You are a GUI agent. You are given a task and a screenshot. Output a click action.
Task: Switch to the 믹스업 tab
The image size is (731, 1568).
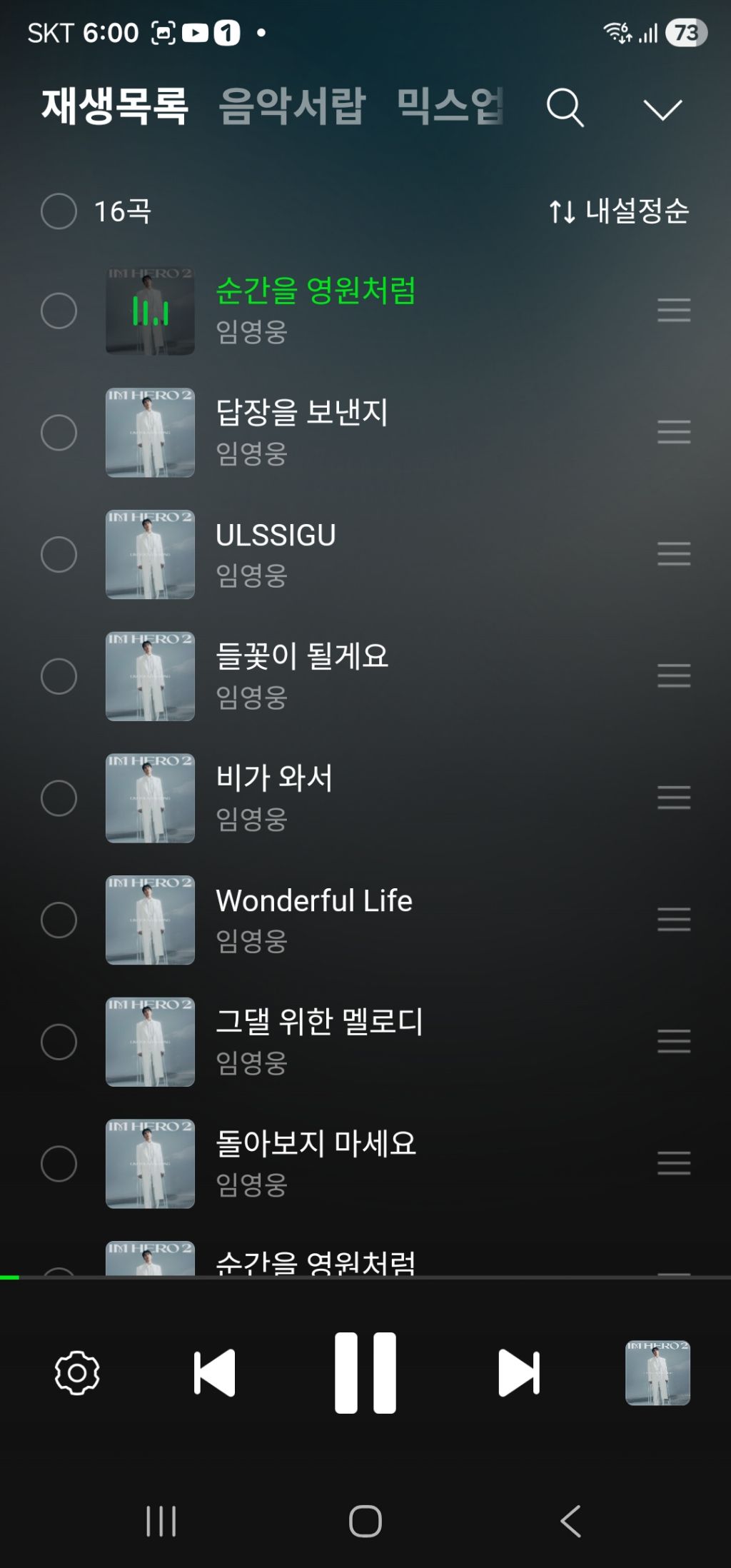450,106
